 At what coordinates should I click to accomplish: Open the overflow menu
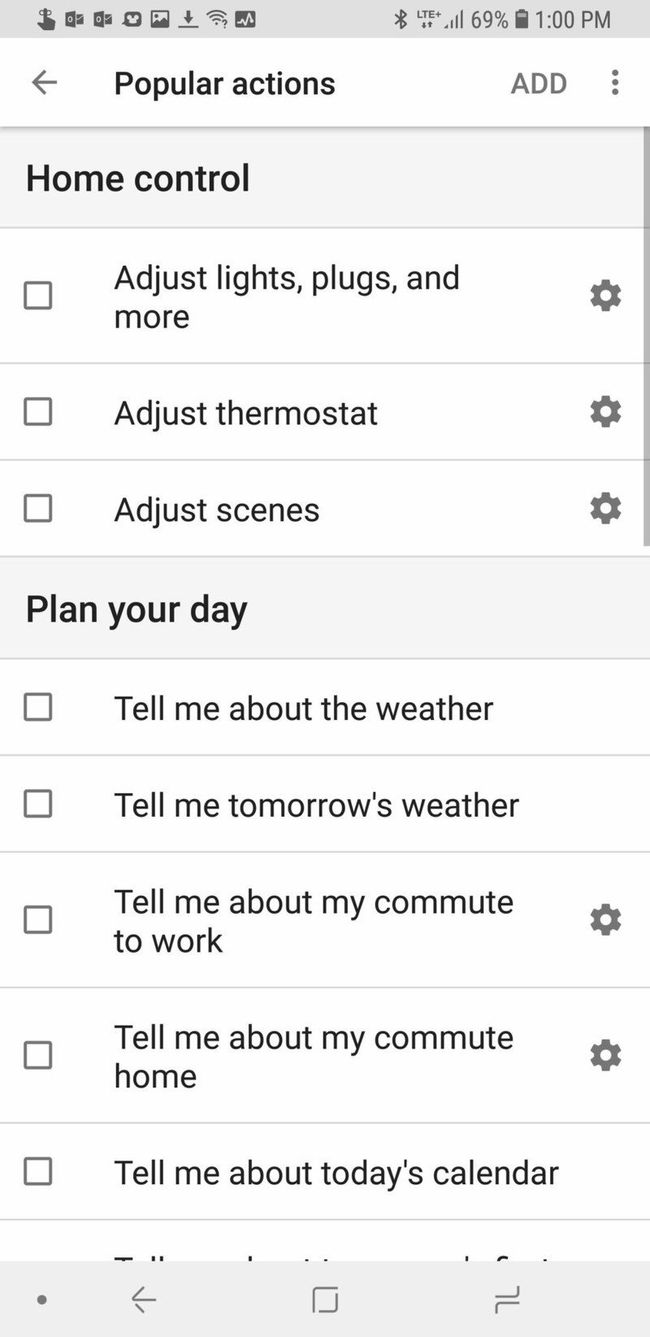(x=614, y=83)
